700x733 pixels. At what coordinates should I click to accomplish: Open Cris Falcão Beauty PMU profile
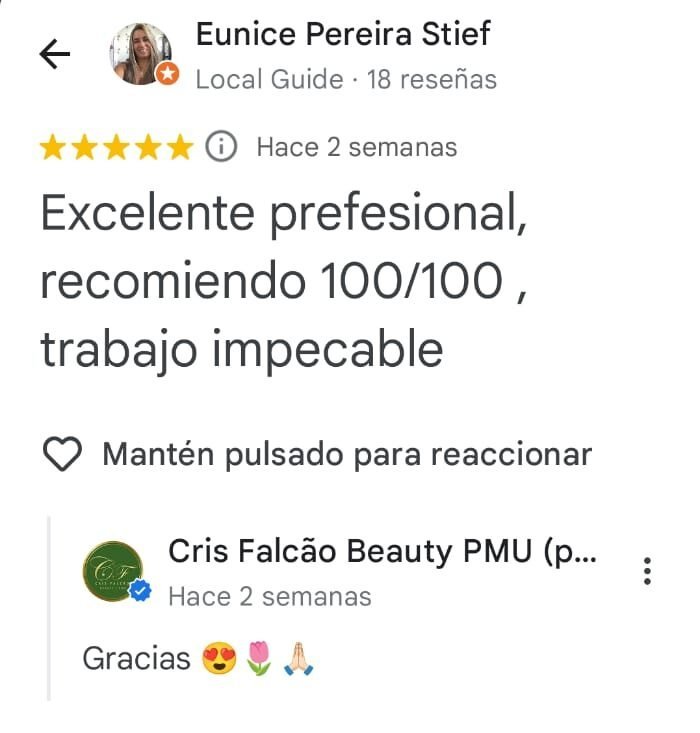tap(381, 551)
